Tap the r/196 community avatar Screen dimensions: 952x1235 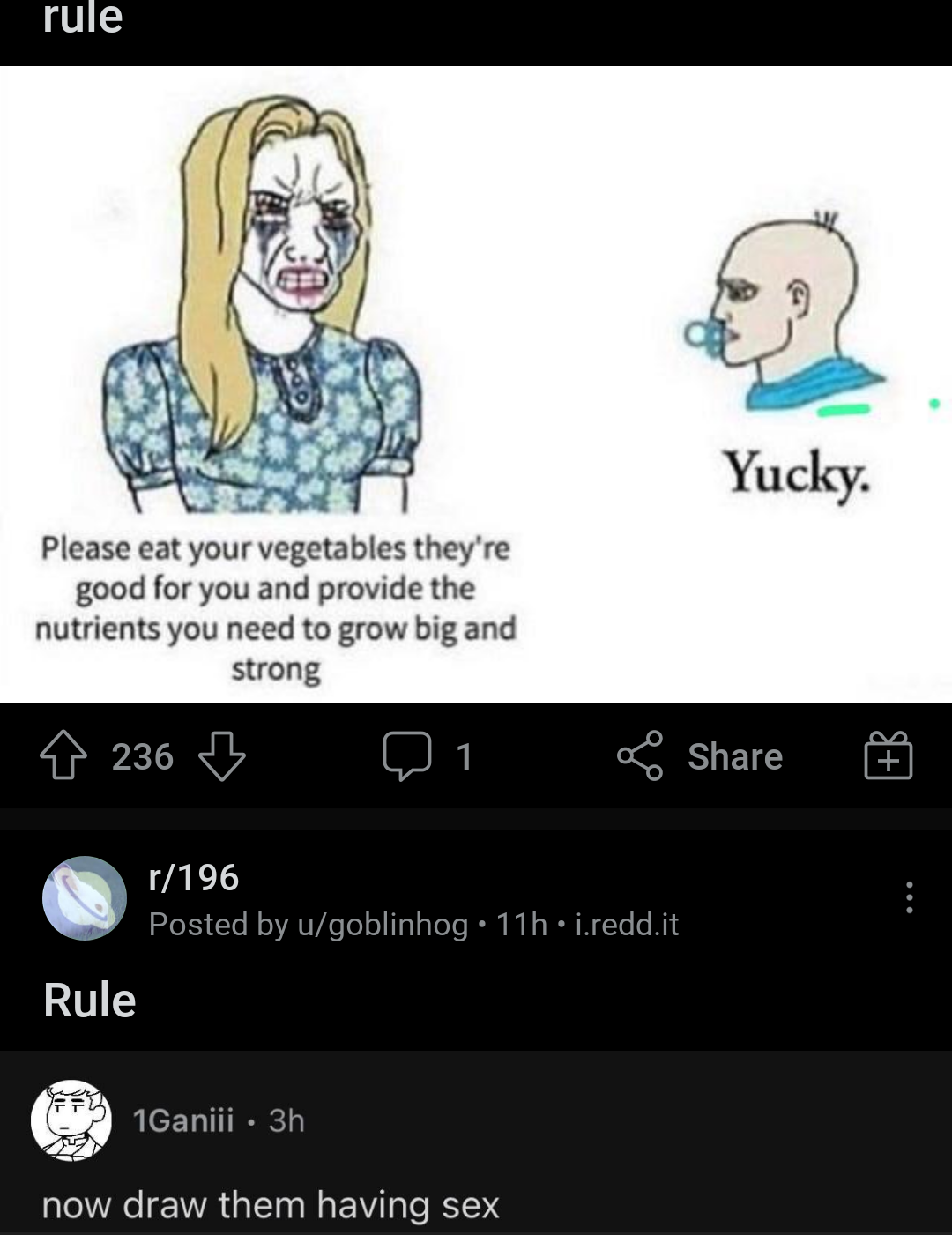pyautogui.click(x=85, y=898)
